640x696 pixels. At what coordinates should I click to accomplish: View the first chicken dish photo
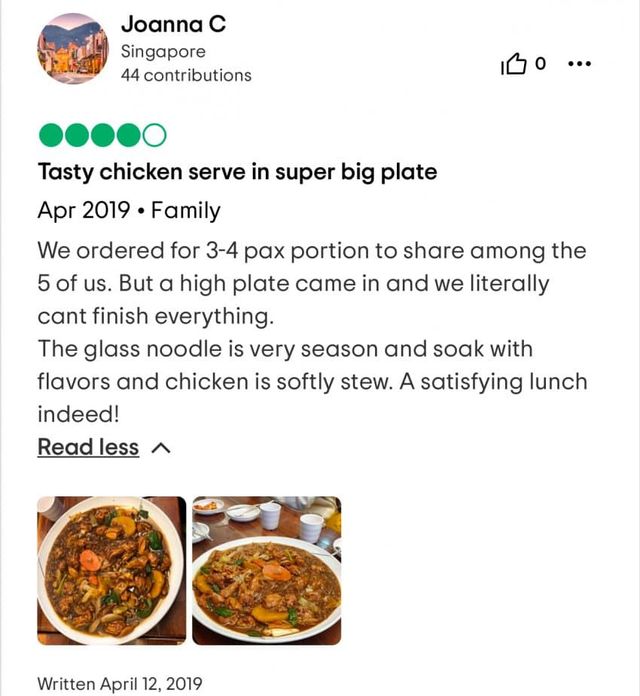pos(111,570)
